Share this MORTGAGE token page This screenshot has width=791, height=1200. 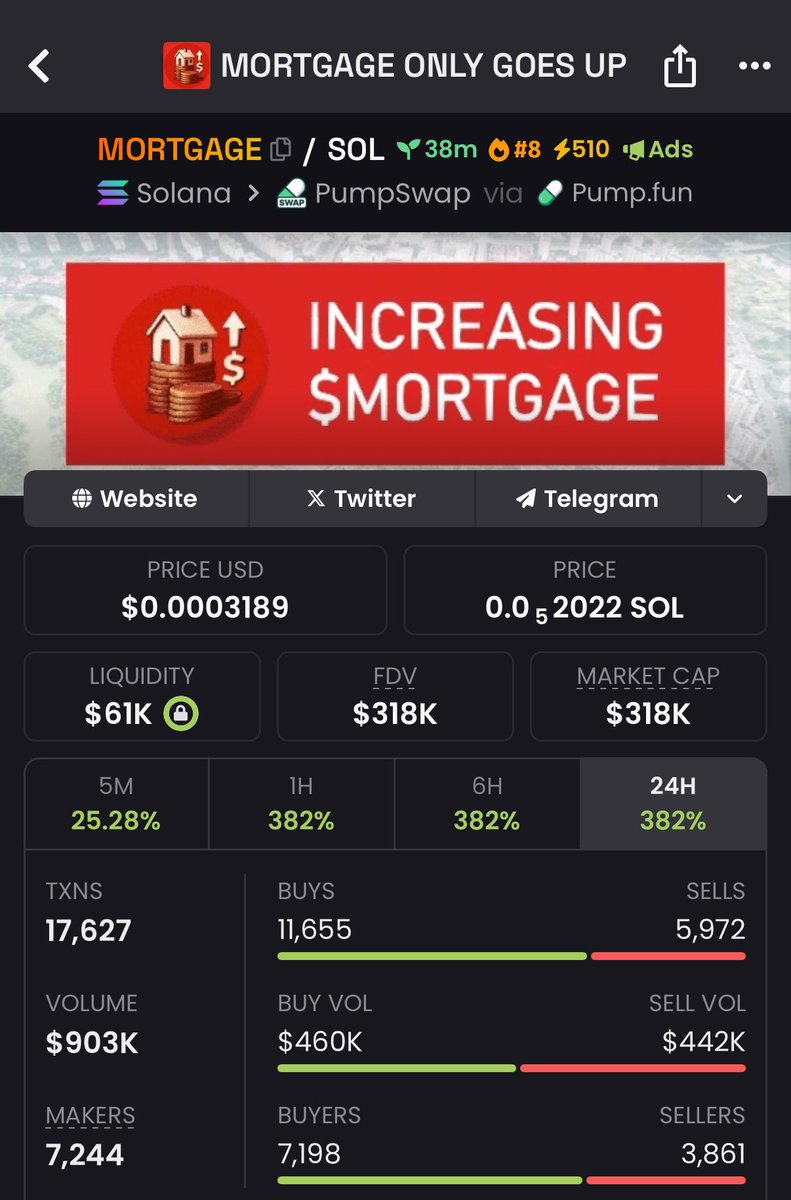[x=679, y=67]
